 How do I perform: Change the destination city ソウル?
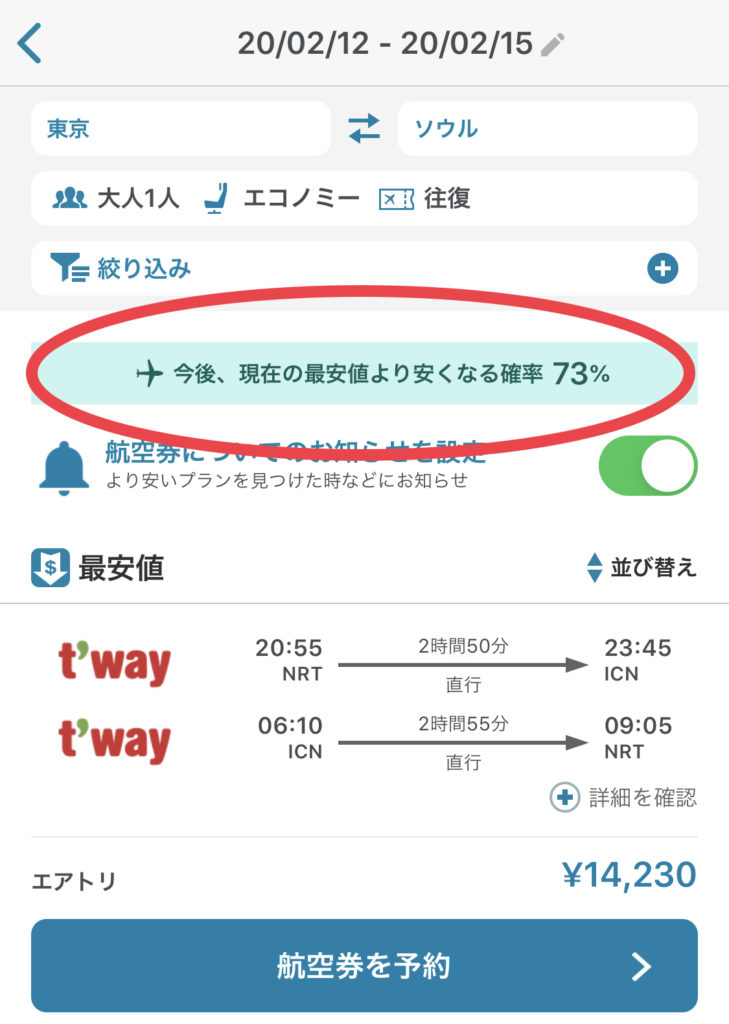click(x=547, y=129)
